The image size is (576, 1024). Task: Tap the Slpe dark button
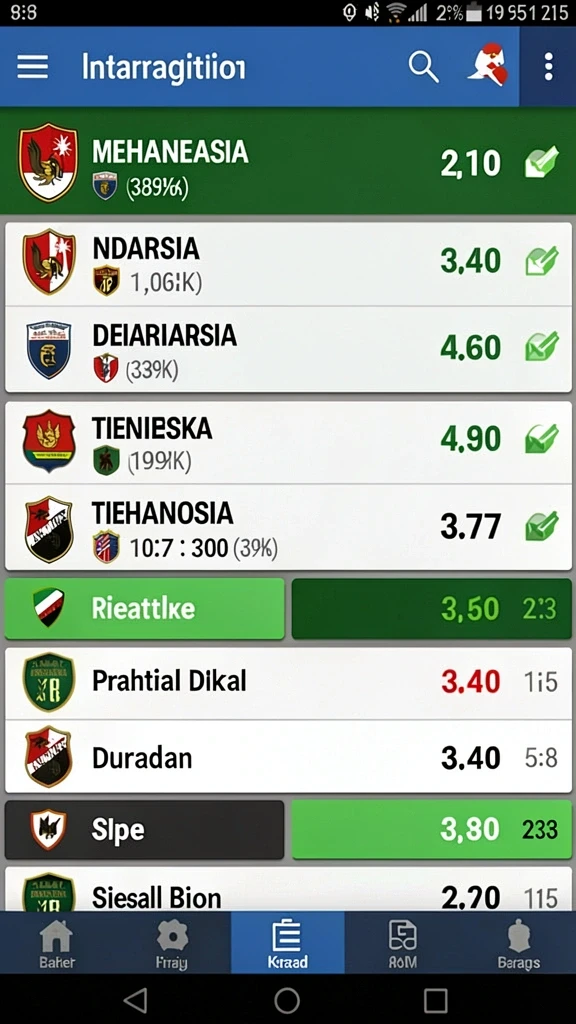pyautogui.click(x=144, y=830)
